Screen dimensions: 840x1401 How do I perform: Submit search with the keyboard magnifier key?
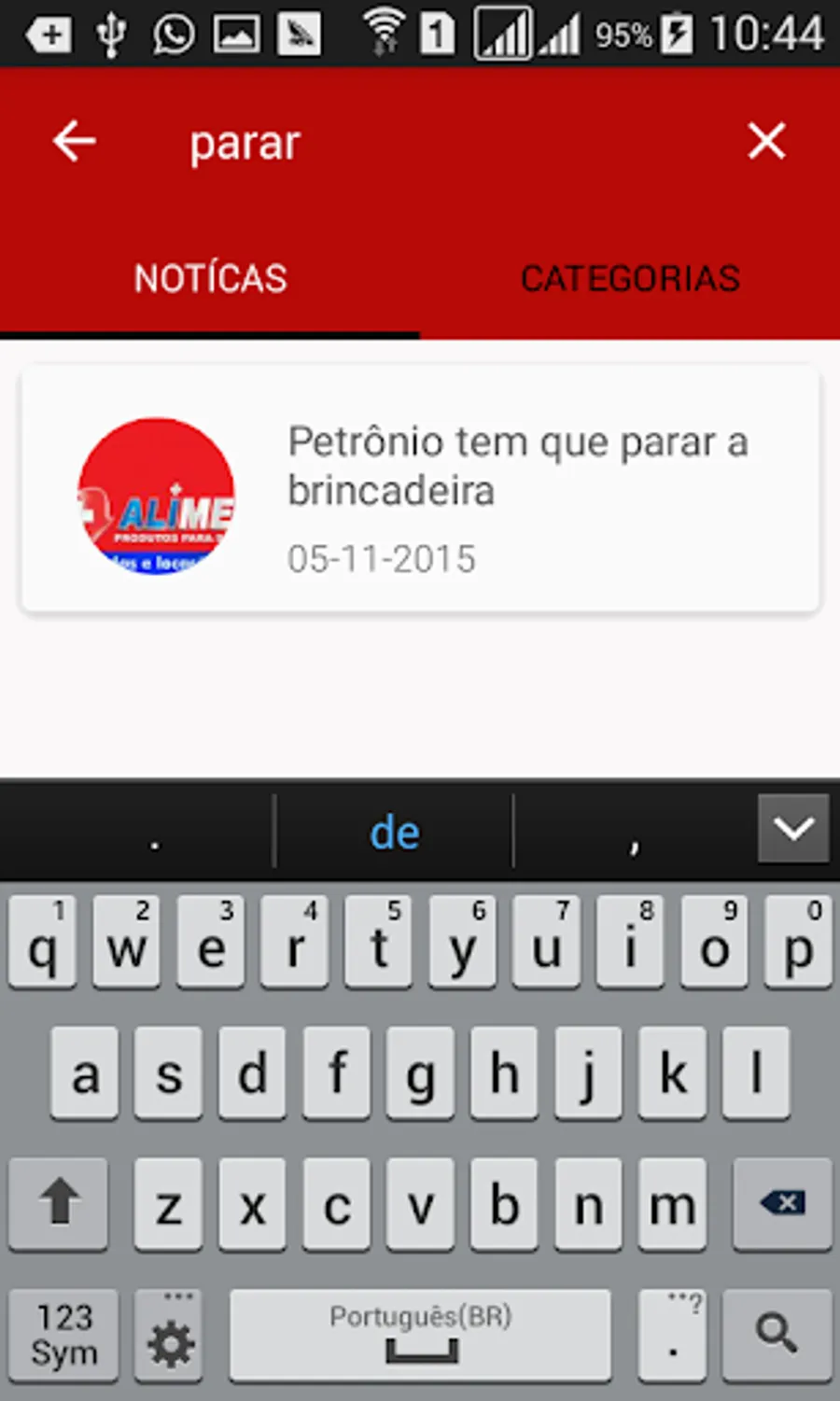pos(777,1333)
